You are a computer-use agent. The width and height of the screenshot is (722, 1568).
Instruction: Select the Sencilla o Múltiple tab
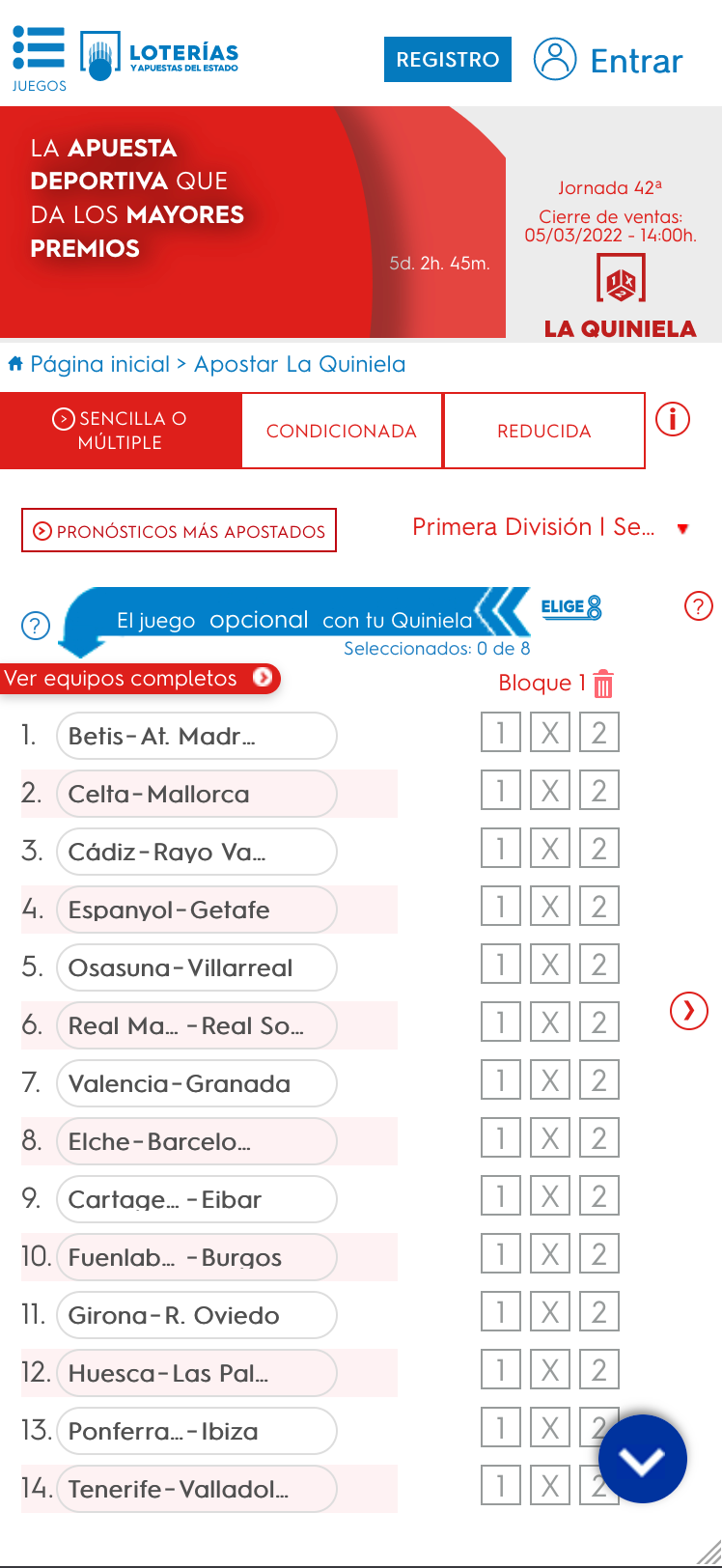(x=120, y=431)
